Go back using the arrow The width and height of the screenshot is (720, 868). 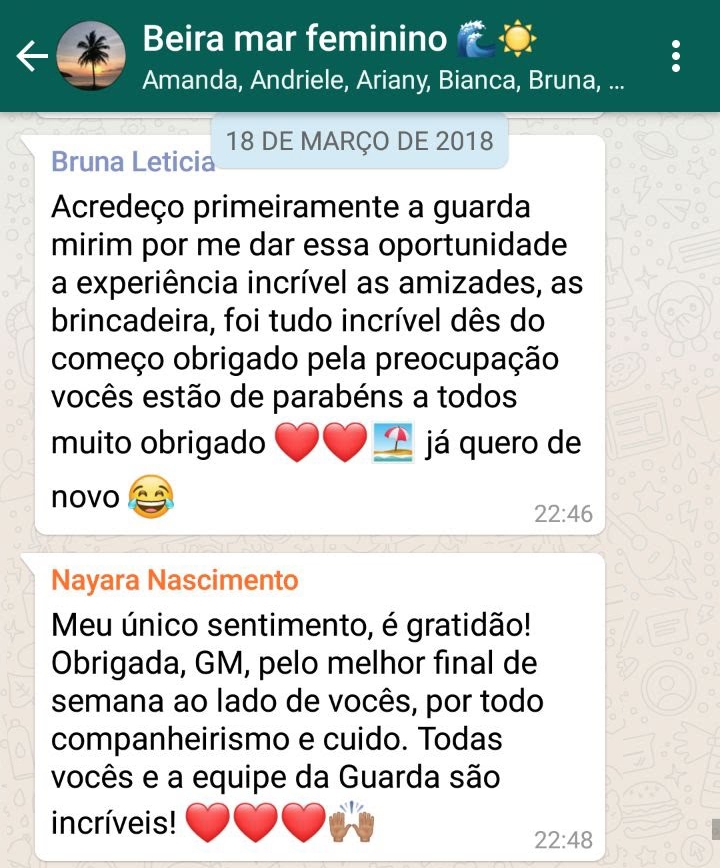point(31,57)
